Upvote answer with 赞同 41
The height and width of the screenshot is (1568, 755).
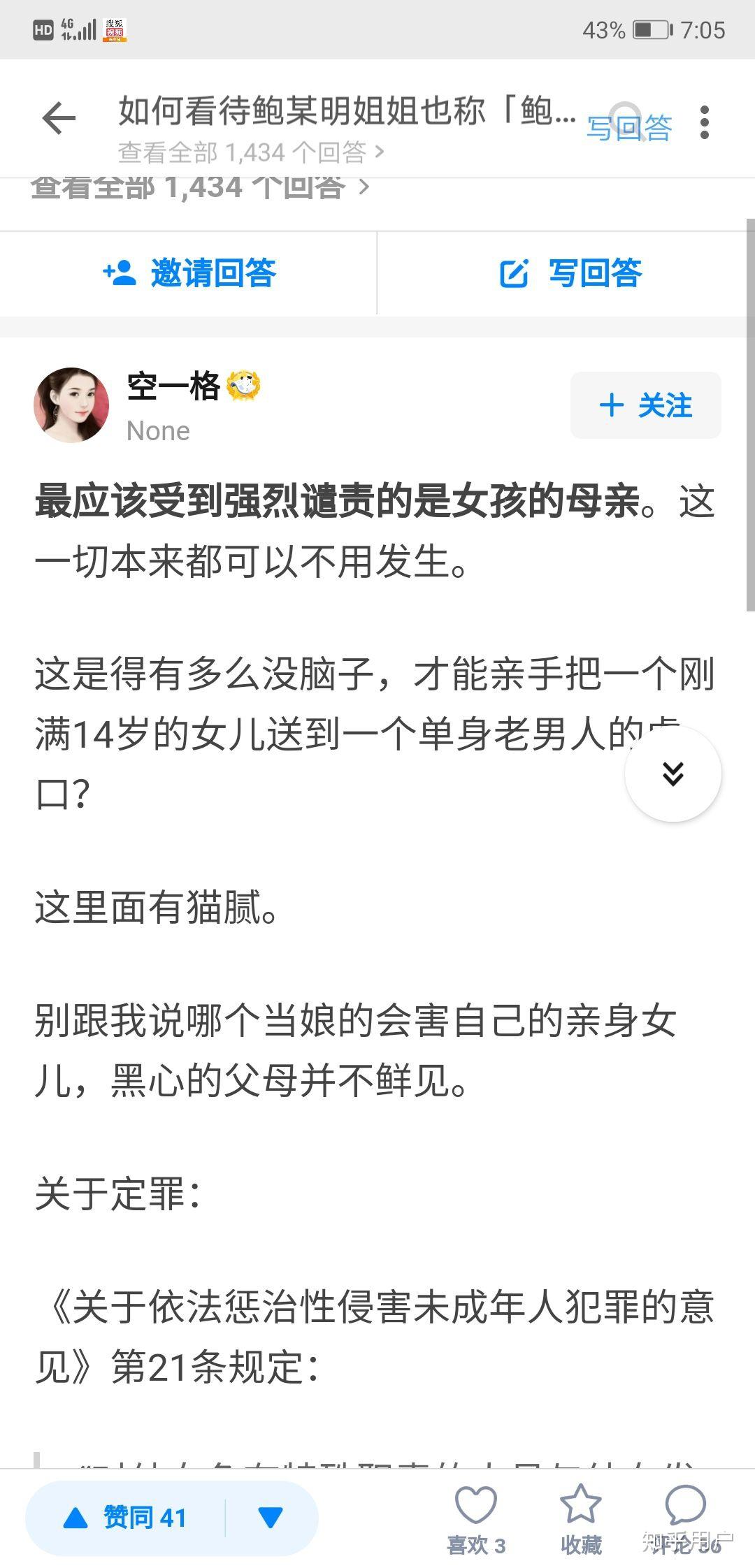[126, 1518]
